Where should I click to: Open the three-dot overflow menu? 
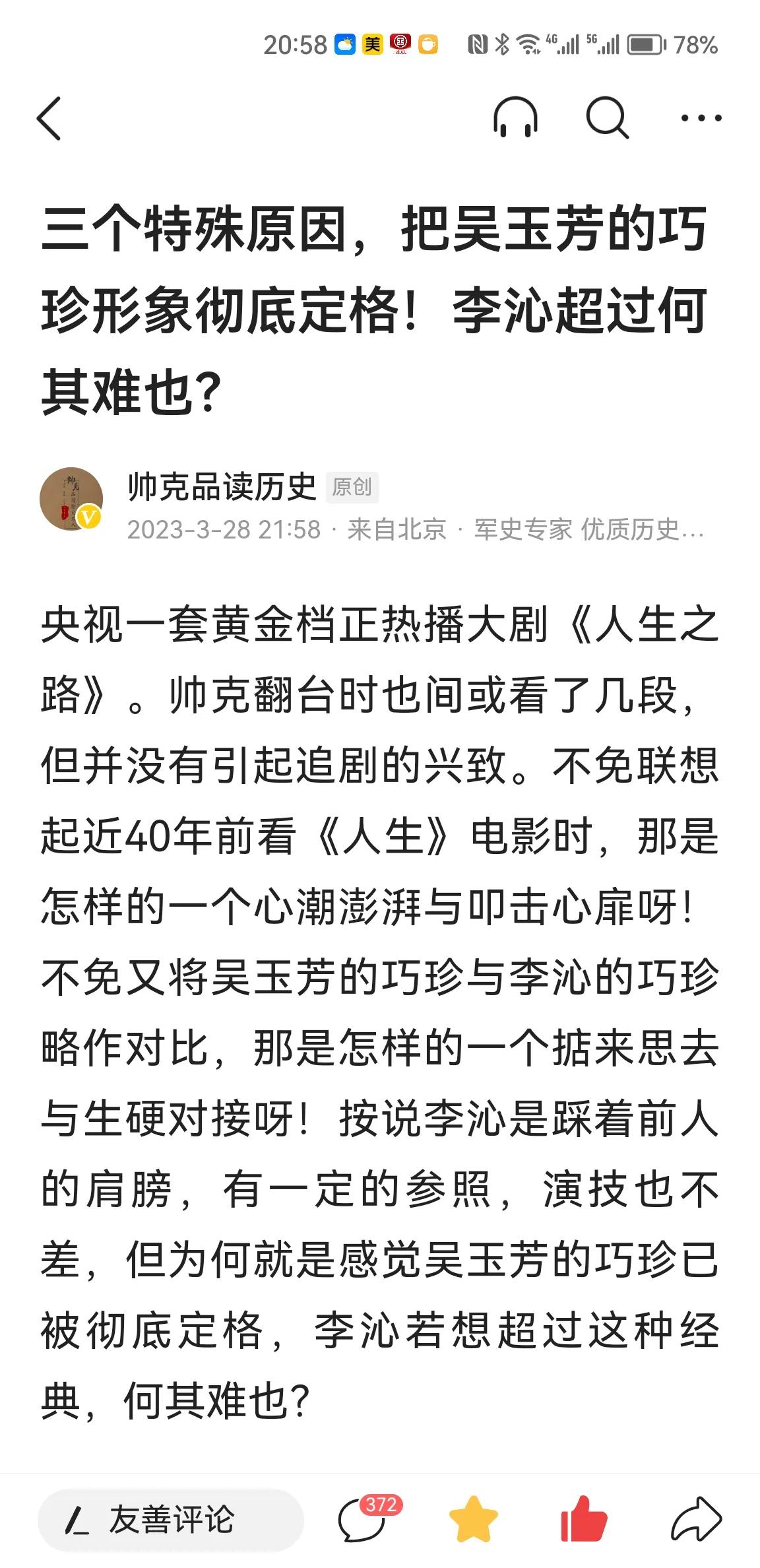(701, 119)
